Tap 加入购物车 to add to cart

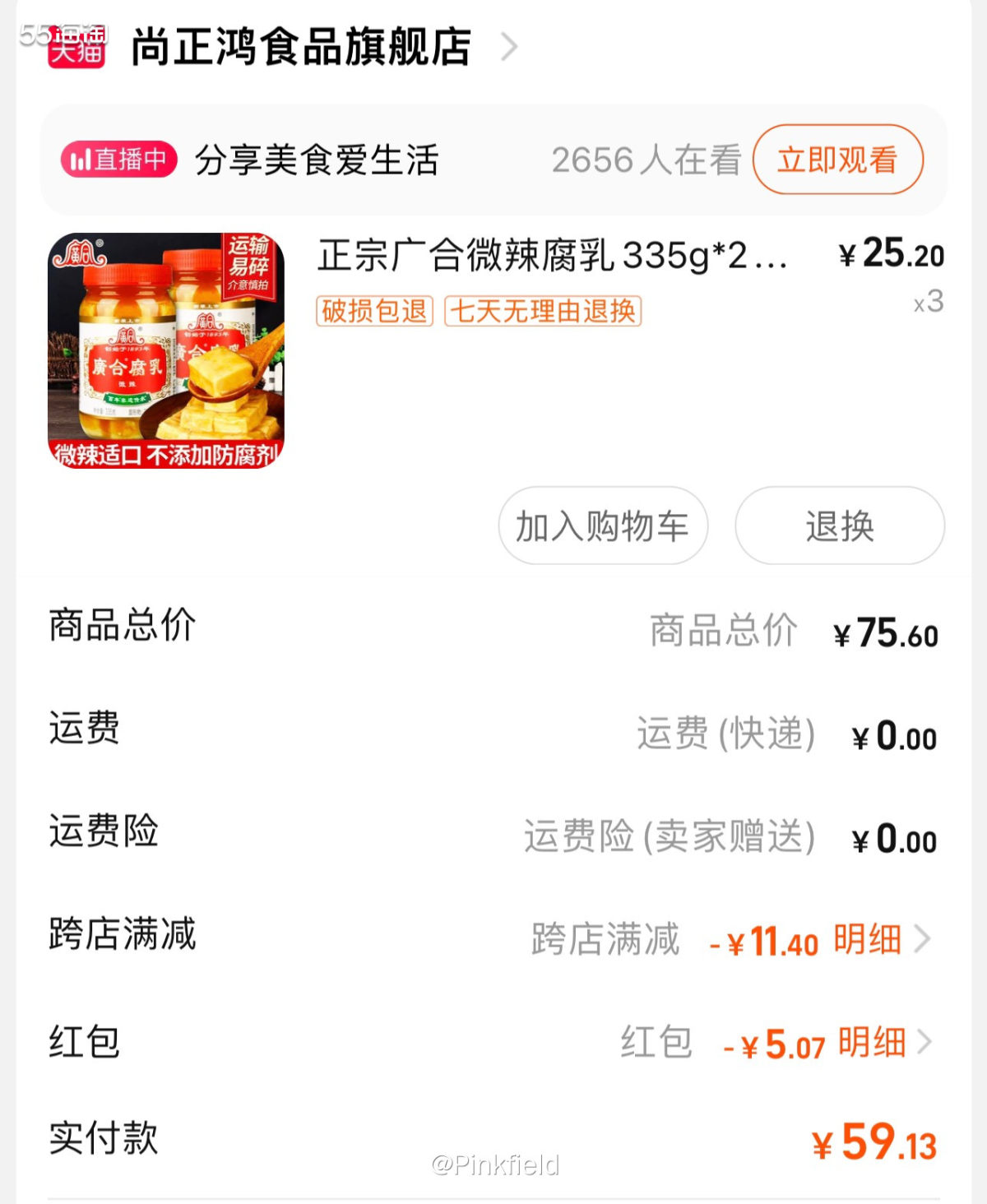(x=602, y=526)
